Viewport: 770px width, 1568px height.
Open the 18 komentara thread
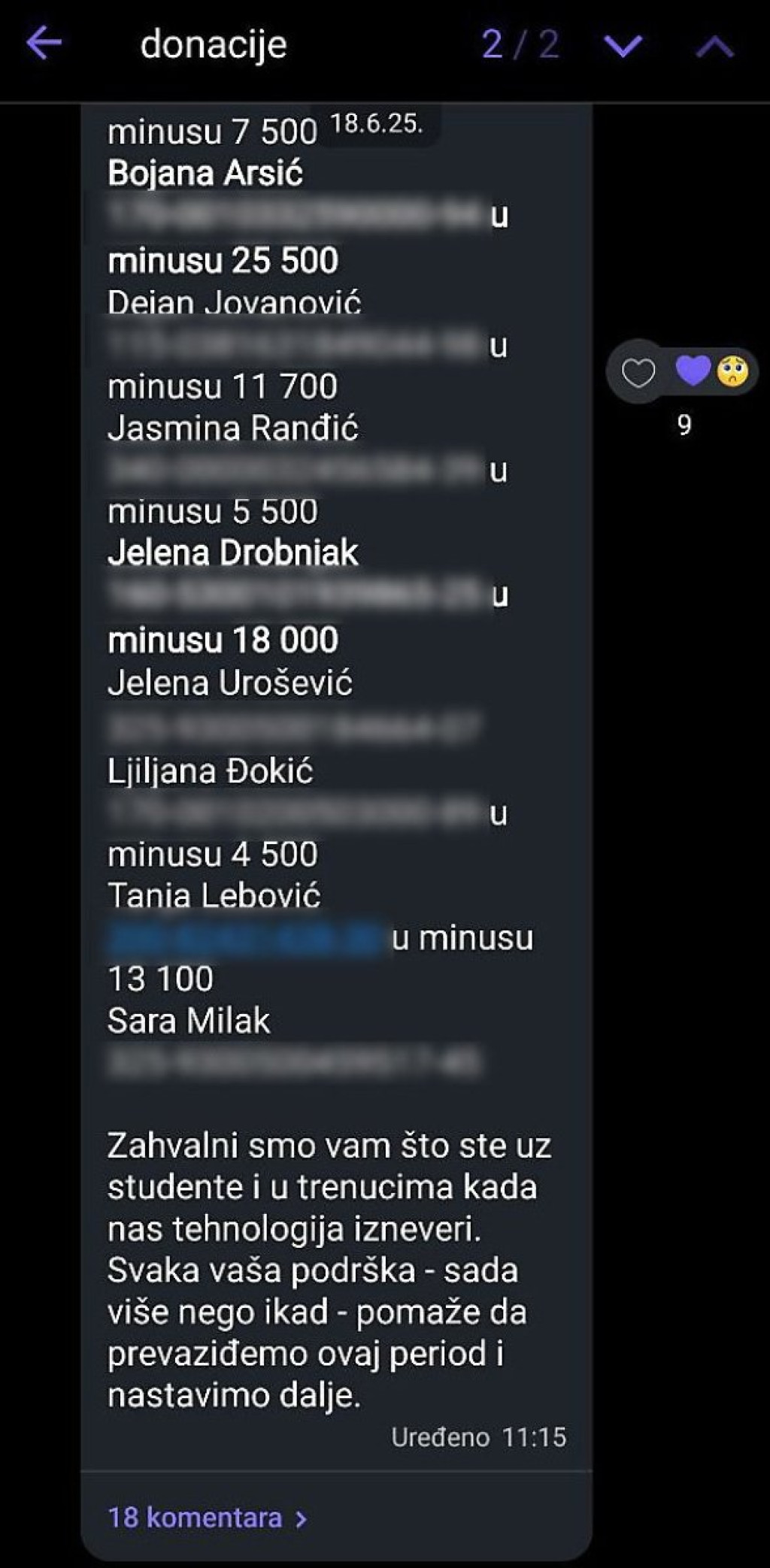[208, 1517]
